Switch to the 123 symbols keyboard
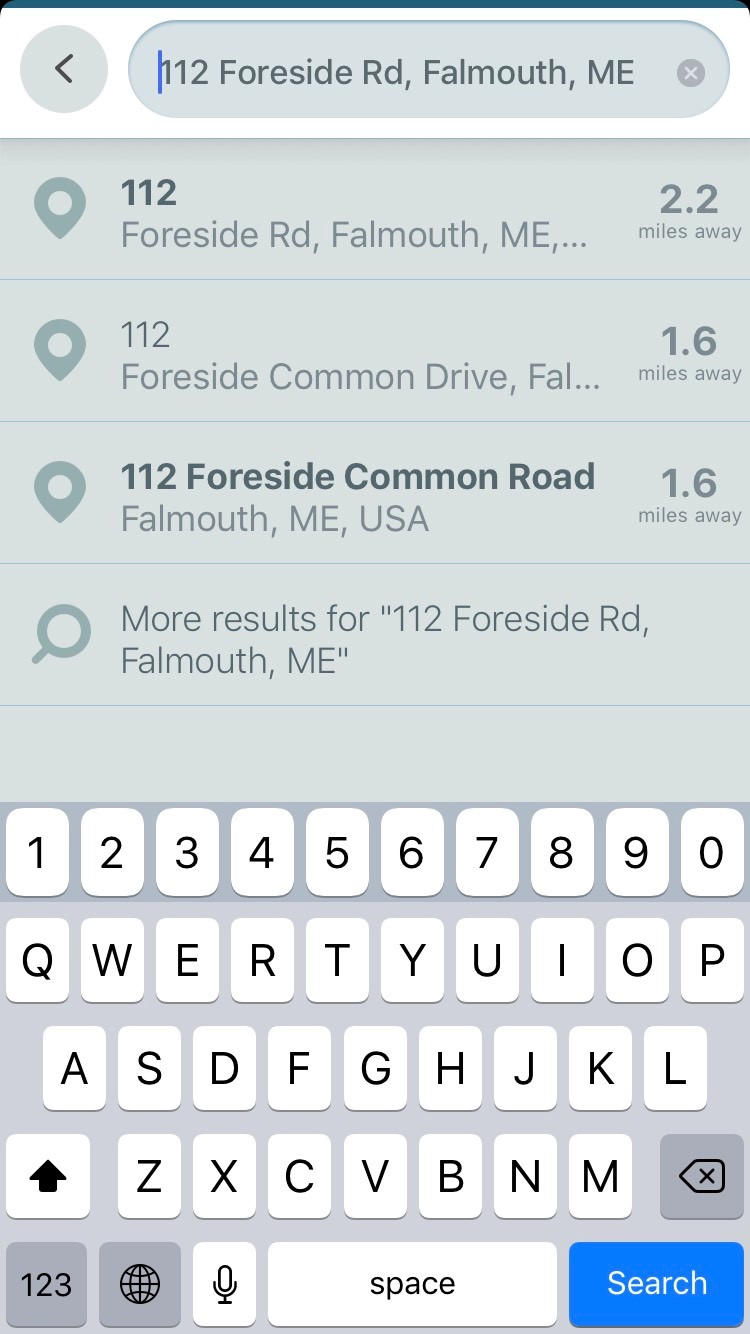Viewport: 750px width, 1334px height. pyautogui.click(x=47, y=1284)
